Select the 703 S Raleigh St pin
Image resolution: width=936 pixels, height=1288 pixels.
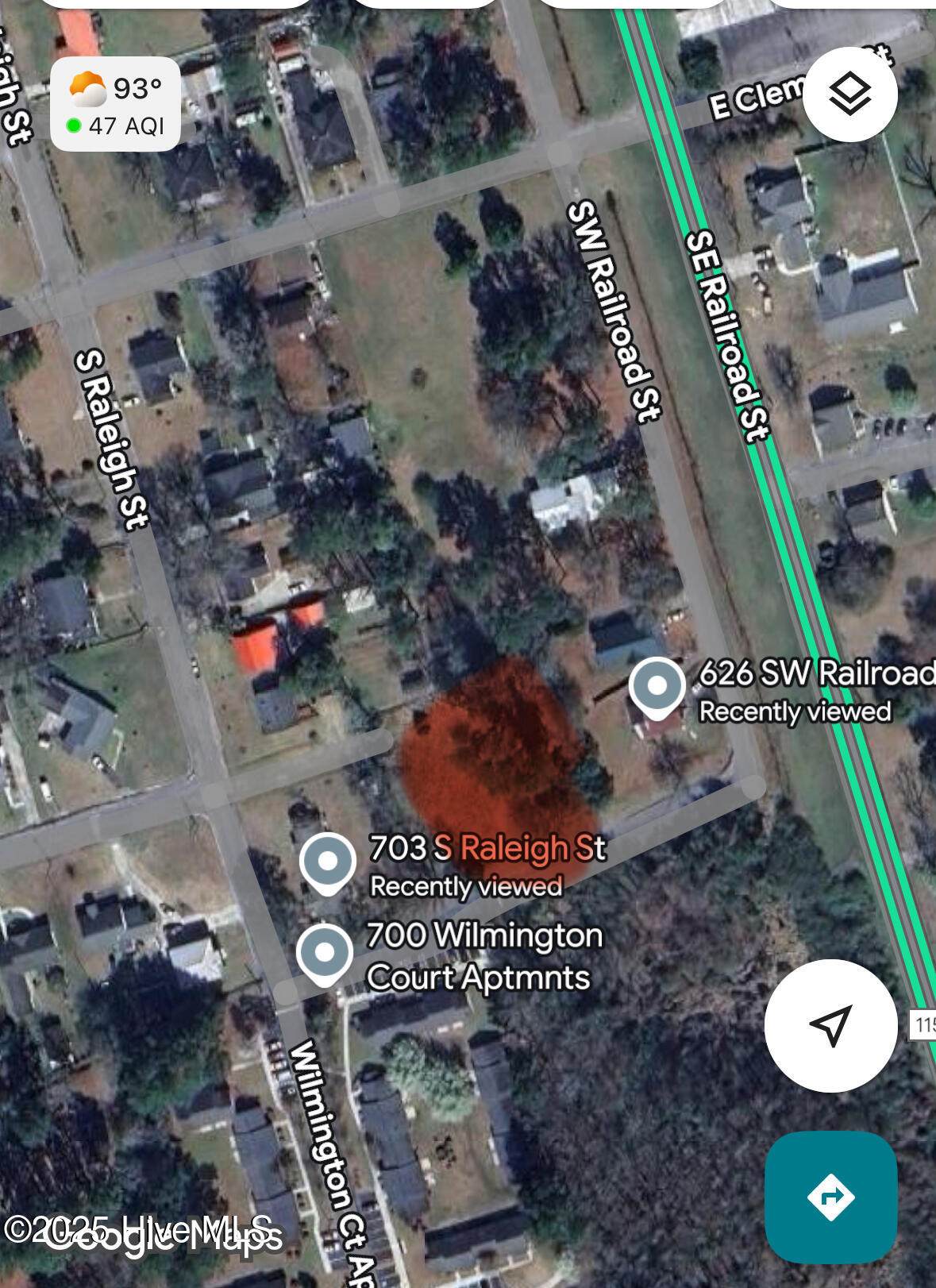pyautogui.click(x=327, y=862)
